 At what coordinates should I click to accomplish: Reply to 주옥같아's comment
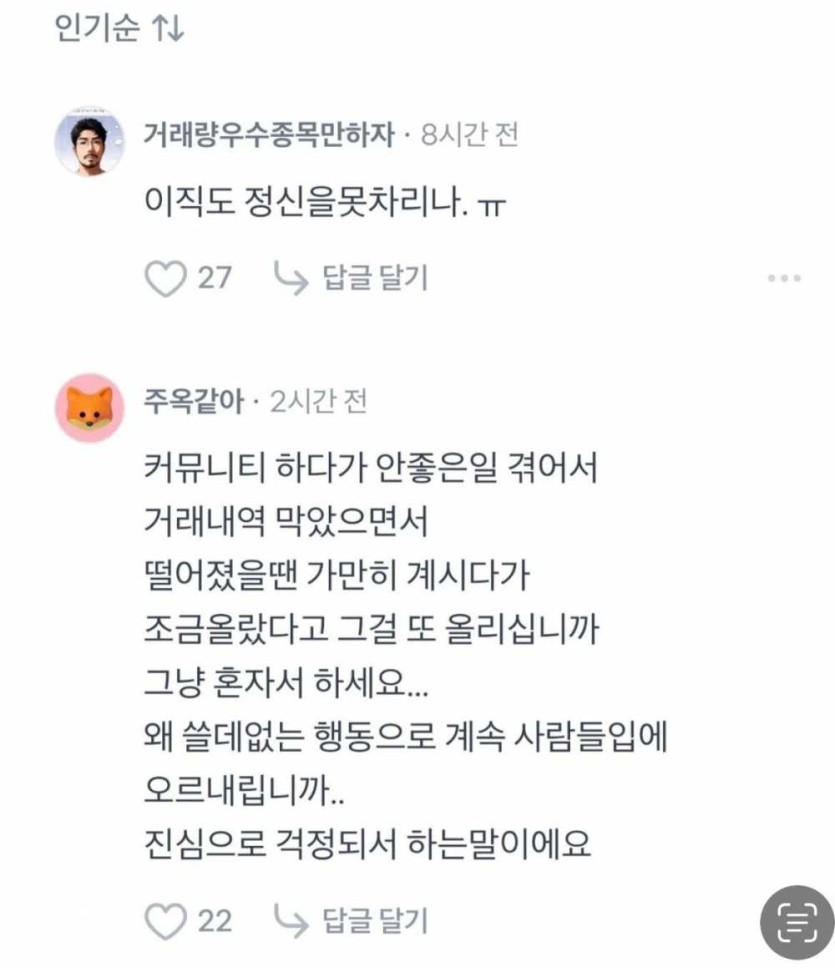click(x=350, y=919)
